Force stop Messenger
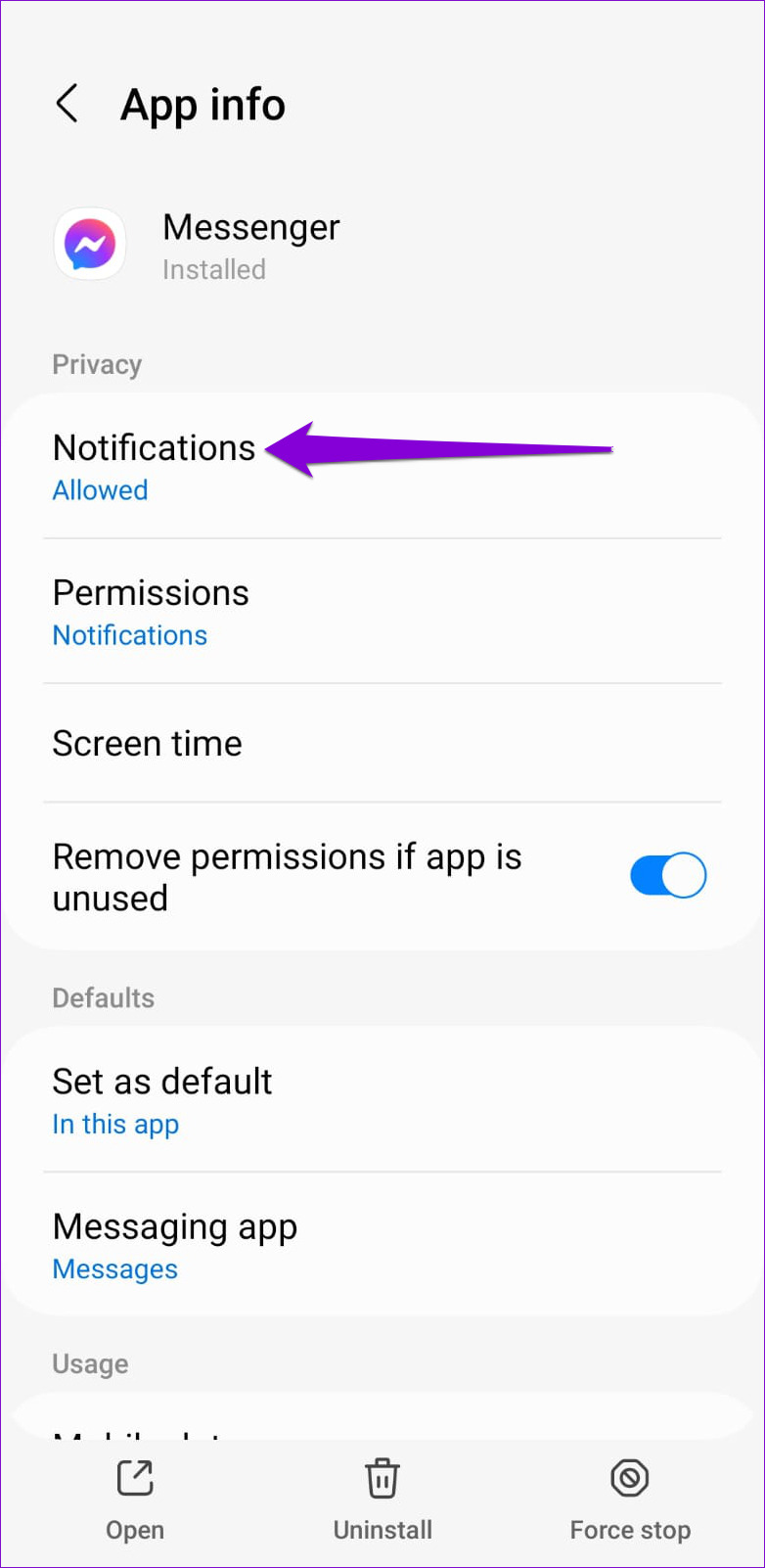Screen dimensions: 765x1568 click(630, 1501)
